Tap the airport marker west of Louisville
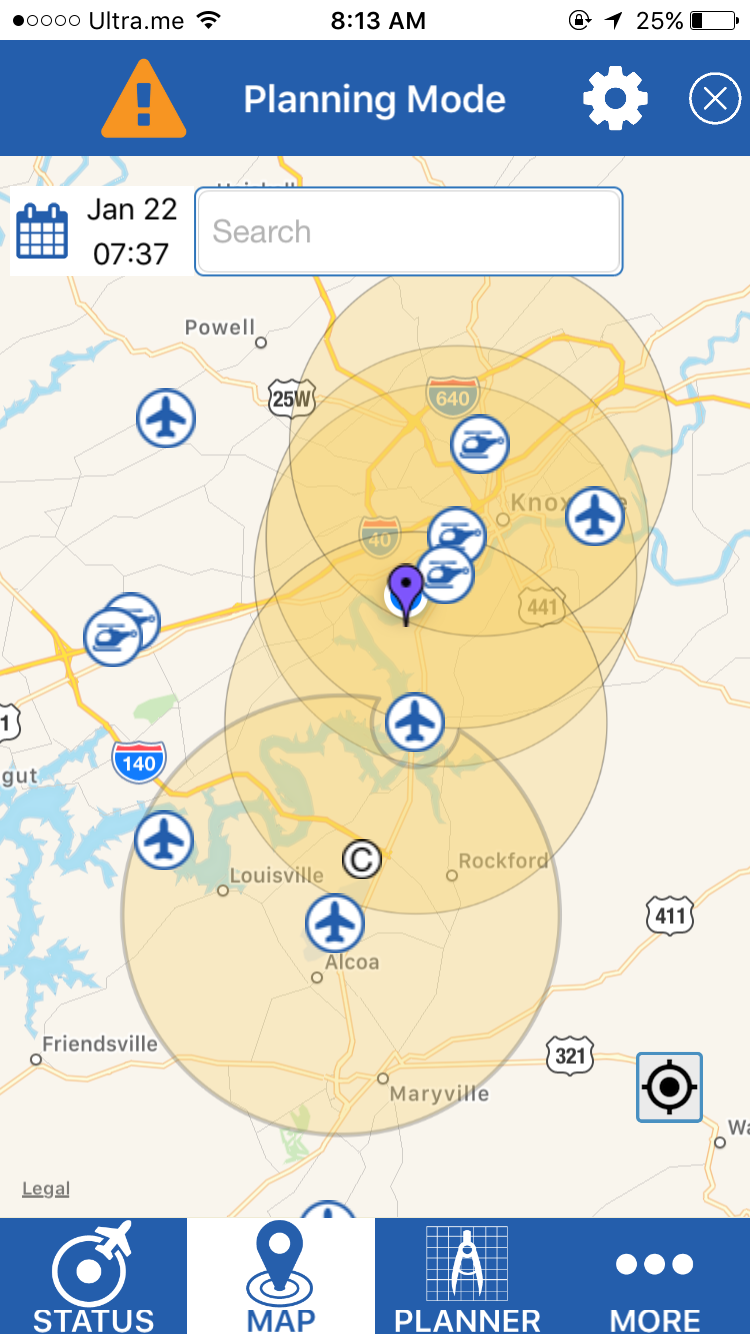Viewport: 750px width, 1334px height. click(164, 840)
